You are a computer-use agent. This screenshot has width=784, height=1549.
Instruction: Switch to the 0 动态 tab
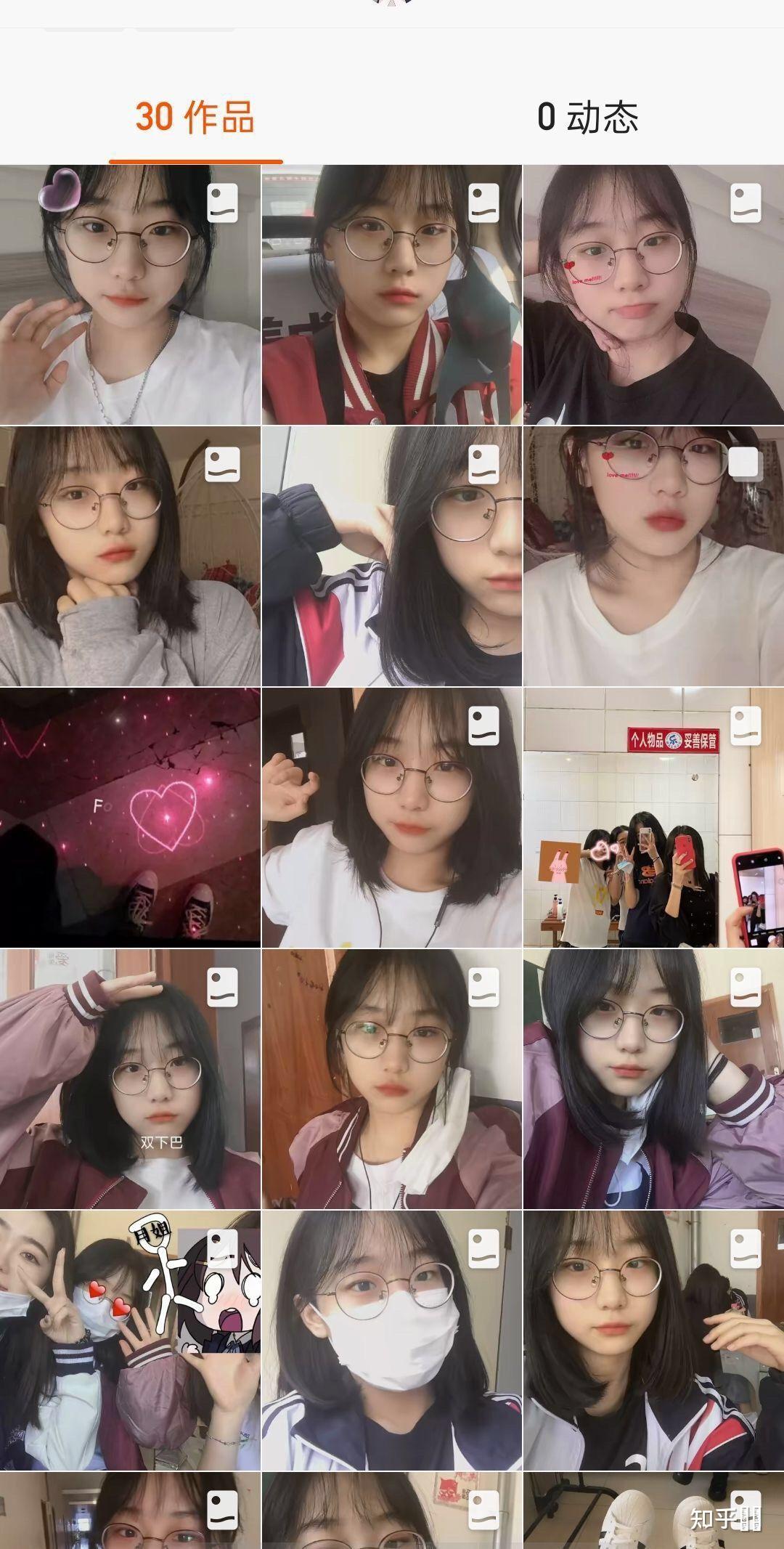pyautogui.click(x=587, y=117)
